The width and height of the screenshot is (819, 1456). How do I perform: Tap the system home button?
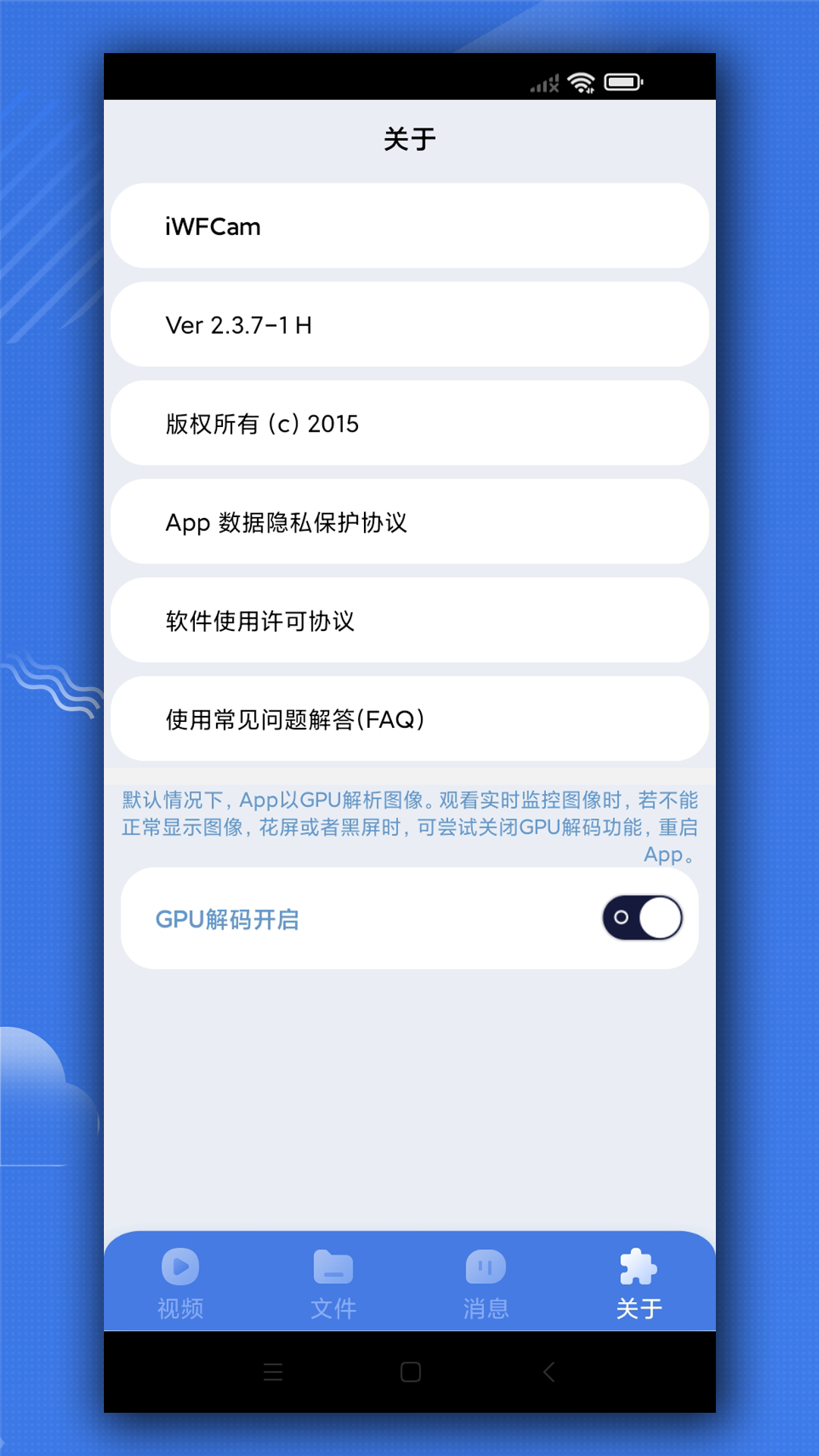410,1372
